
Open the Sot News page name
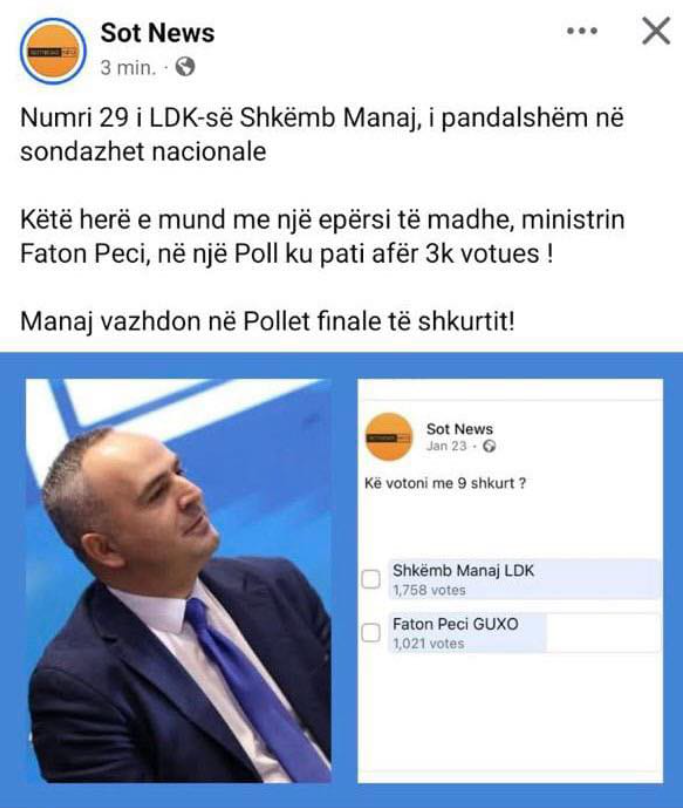pyautogui.click(x=157, y=33)
